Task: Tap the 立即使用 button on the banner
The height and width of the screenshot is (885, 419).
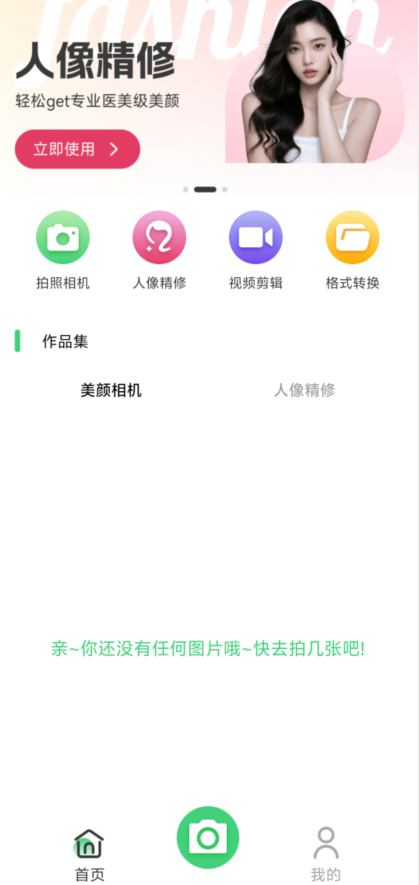Action: click(77, 149)
